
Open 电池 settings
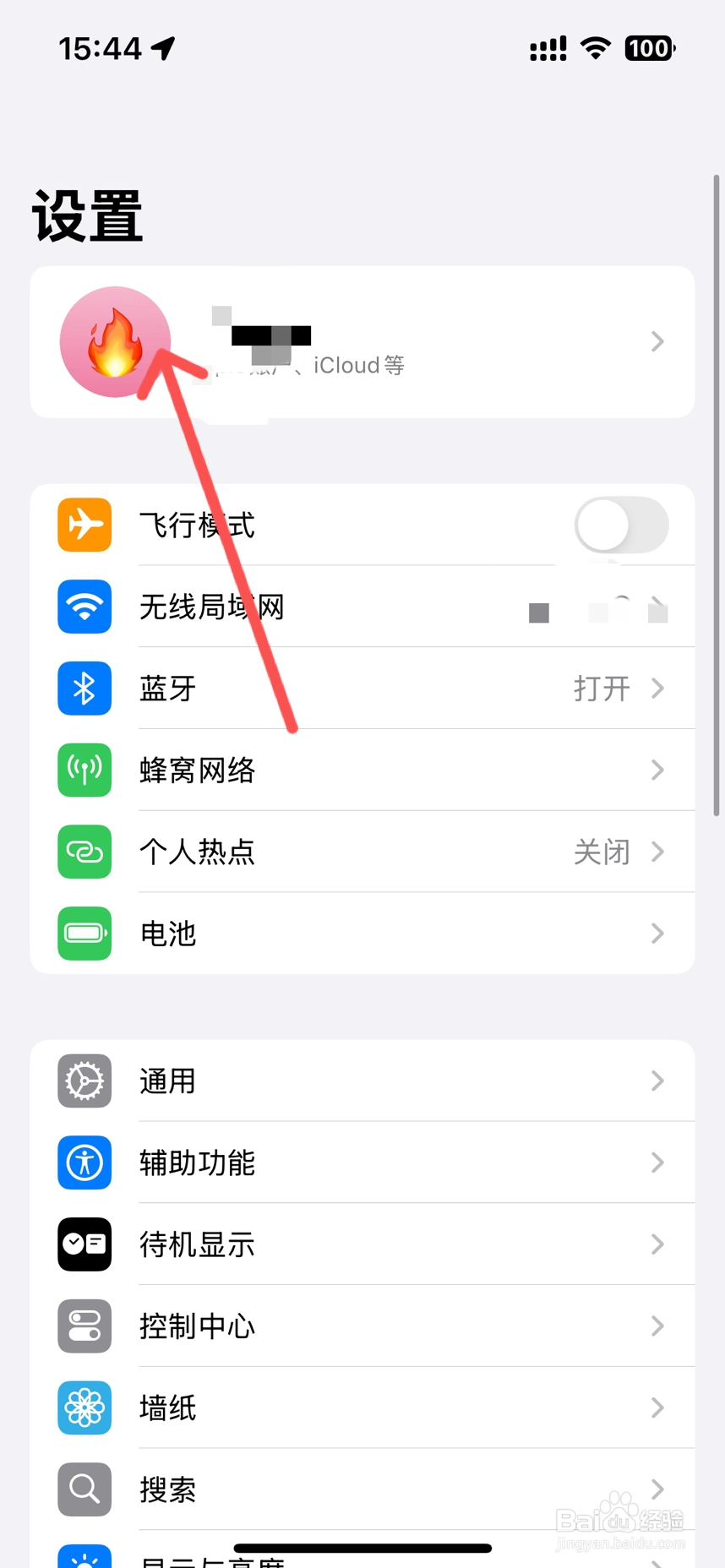(363, 934)
